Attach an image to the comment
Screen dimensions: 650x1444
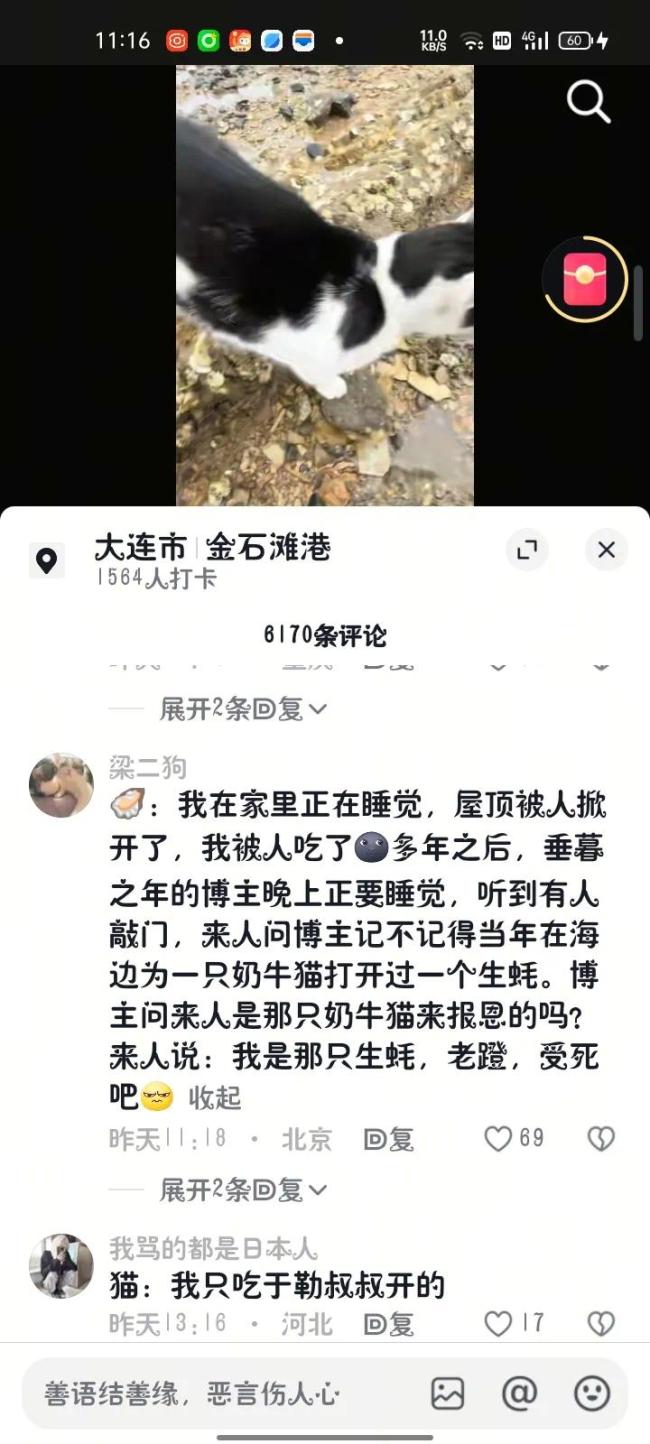coord(447,1393)
